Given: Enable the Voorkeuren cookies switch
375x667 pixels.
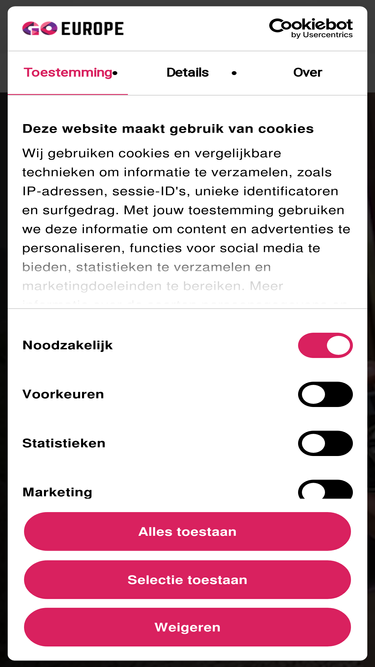Looking at the screenshot, I should click(325, 394).
